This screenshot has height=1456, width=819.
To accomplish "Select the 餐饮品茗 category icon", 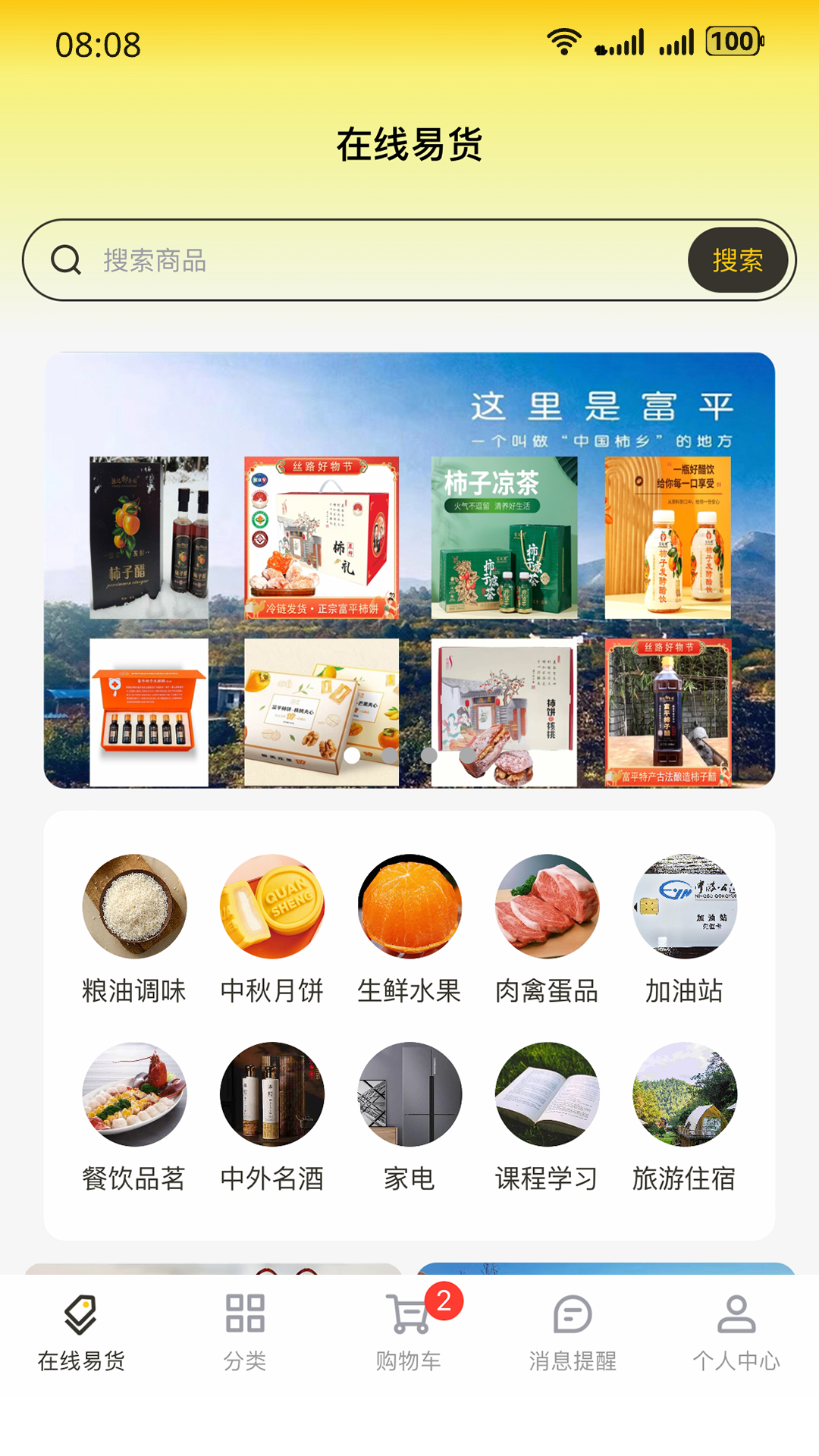I will tap(133, 1094).
